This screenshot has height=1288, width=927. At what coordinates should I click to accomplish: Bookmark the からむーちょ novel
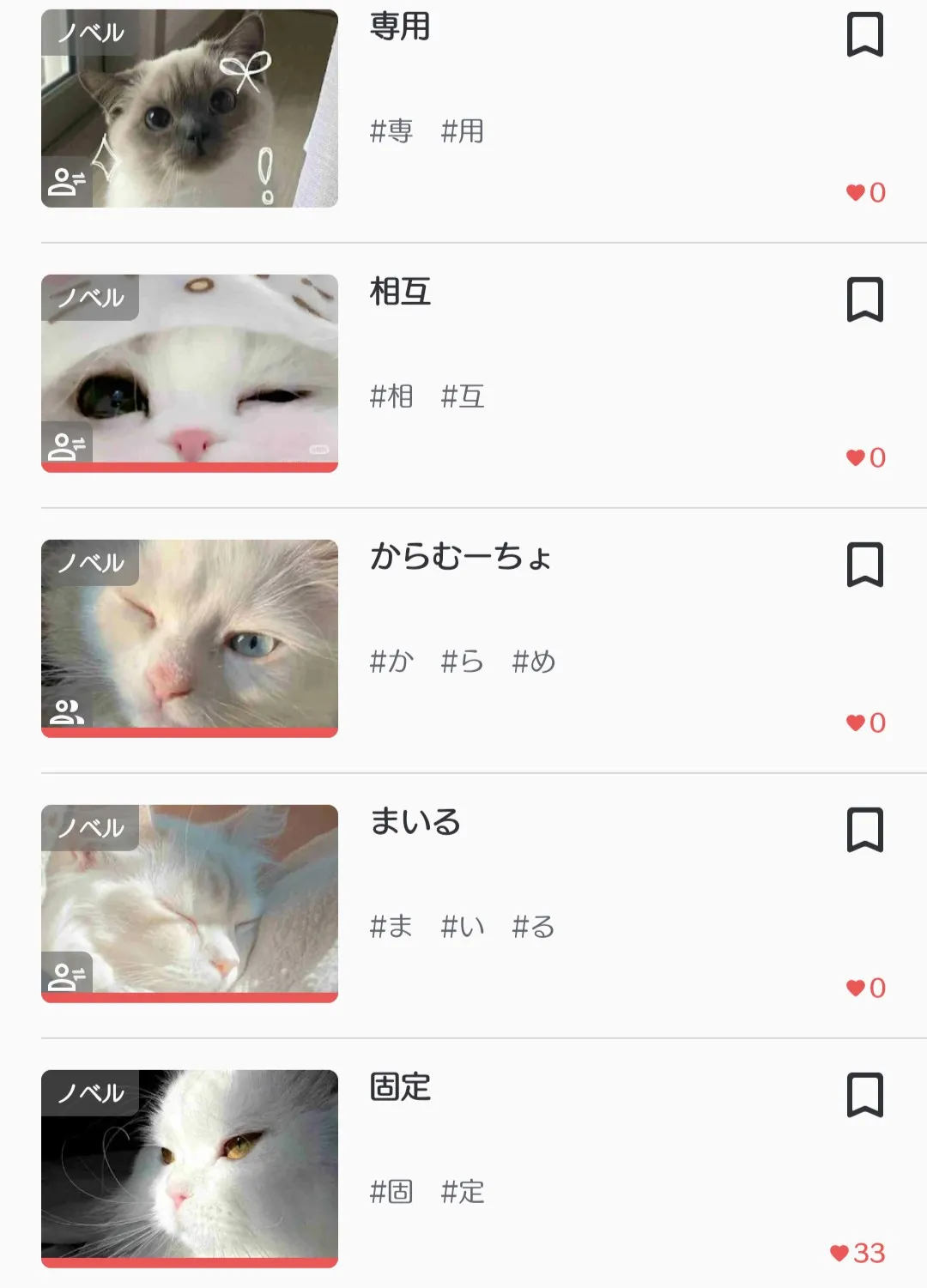(x=864, y=565)
